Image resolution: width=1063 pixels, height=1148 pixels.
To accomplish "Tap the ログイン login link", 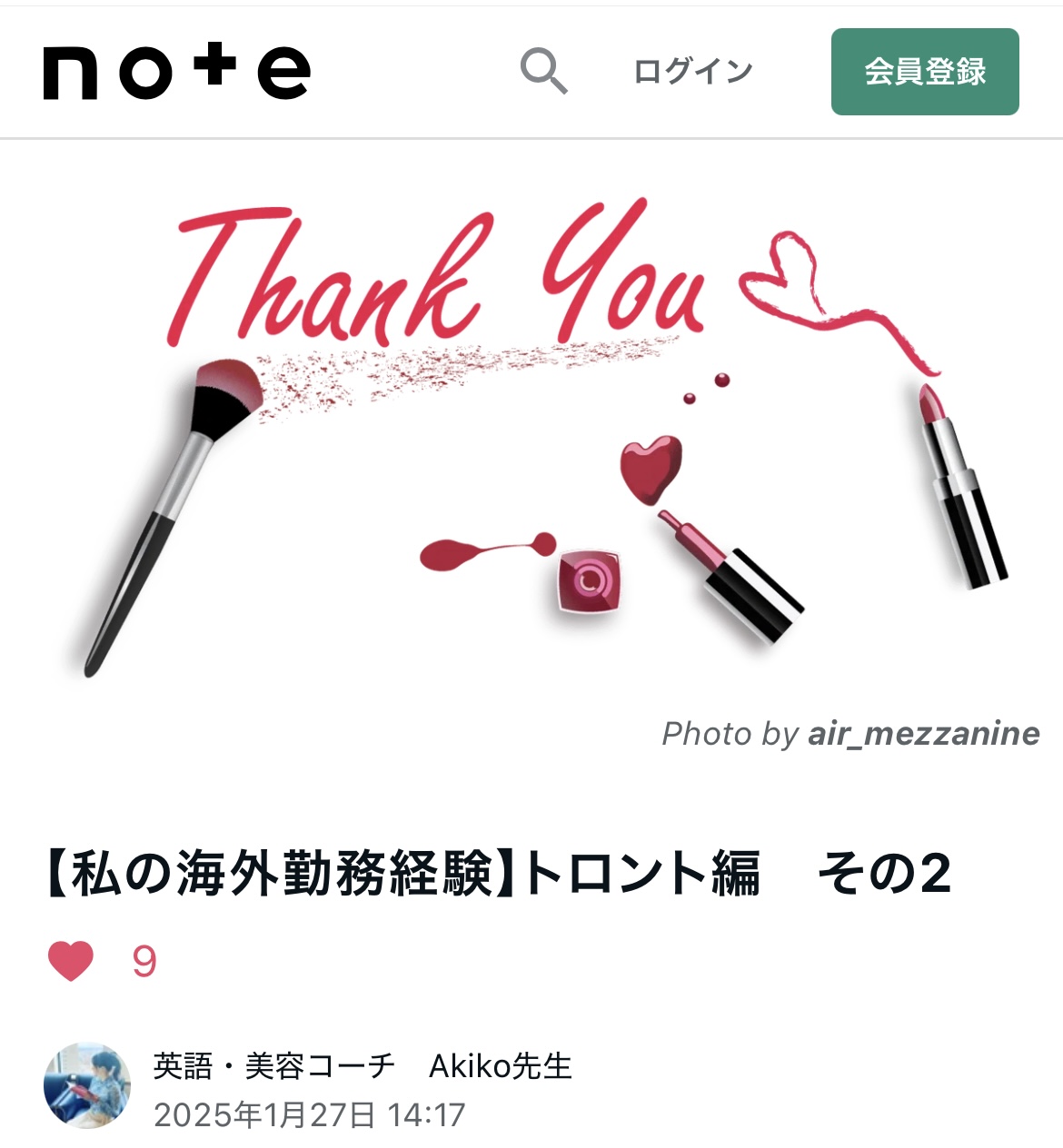I will click(x=693, y=72).
